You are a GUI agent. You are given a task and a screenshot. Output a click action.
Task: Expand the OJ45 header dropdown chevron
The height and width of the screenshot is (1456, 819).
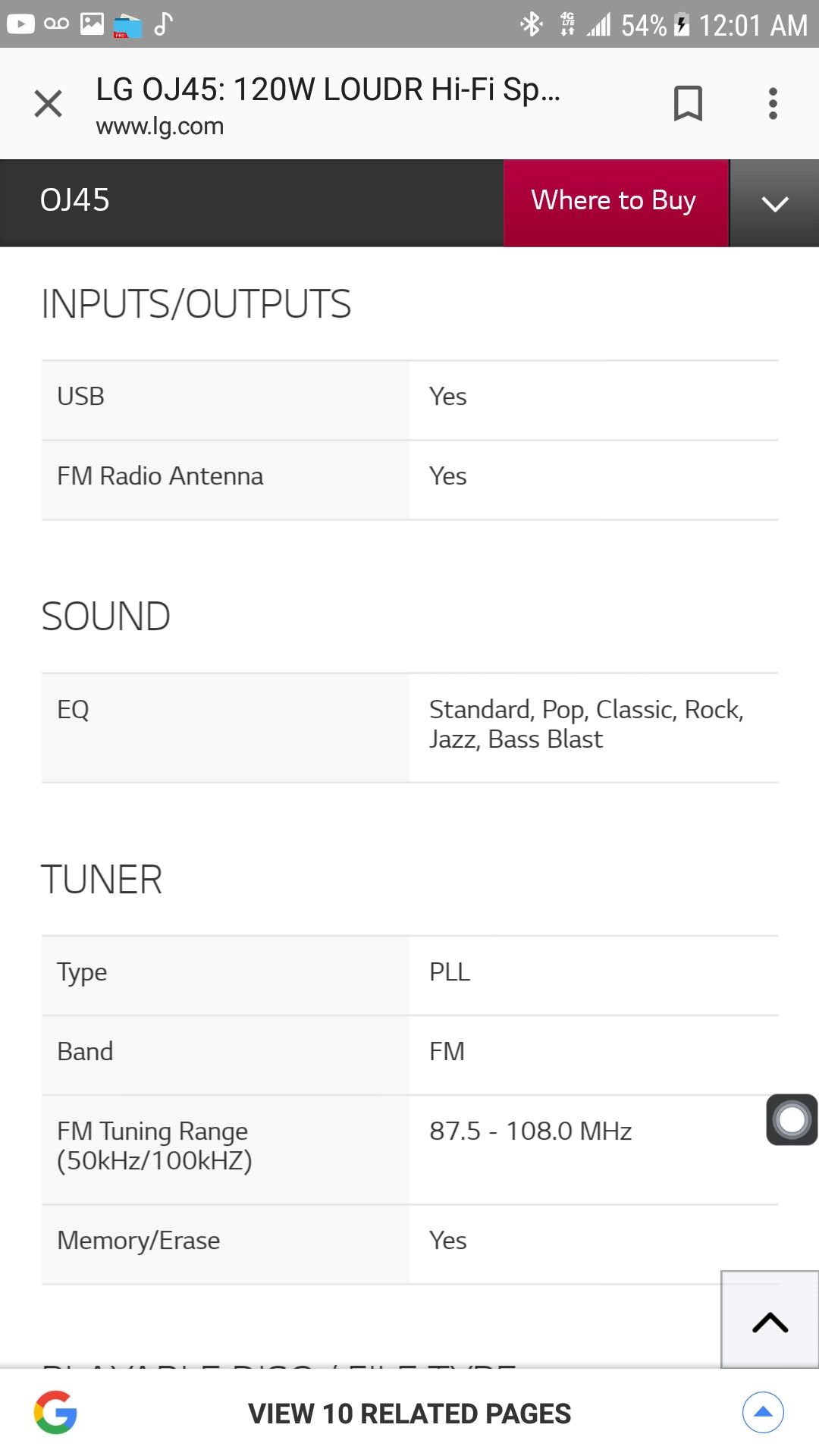pyautogui.click(x=775, y=203)
